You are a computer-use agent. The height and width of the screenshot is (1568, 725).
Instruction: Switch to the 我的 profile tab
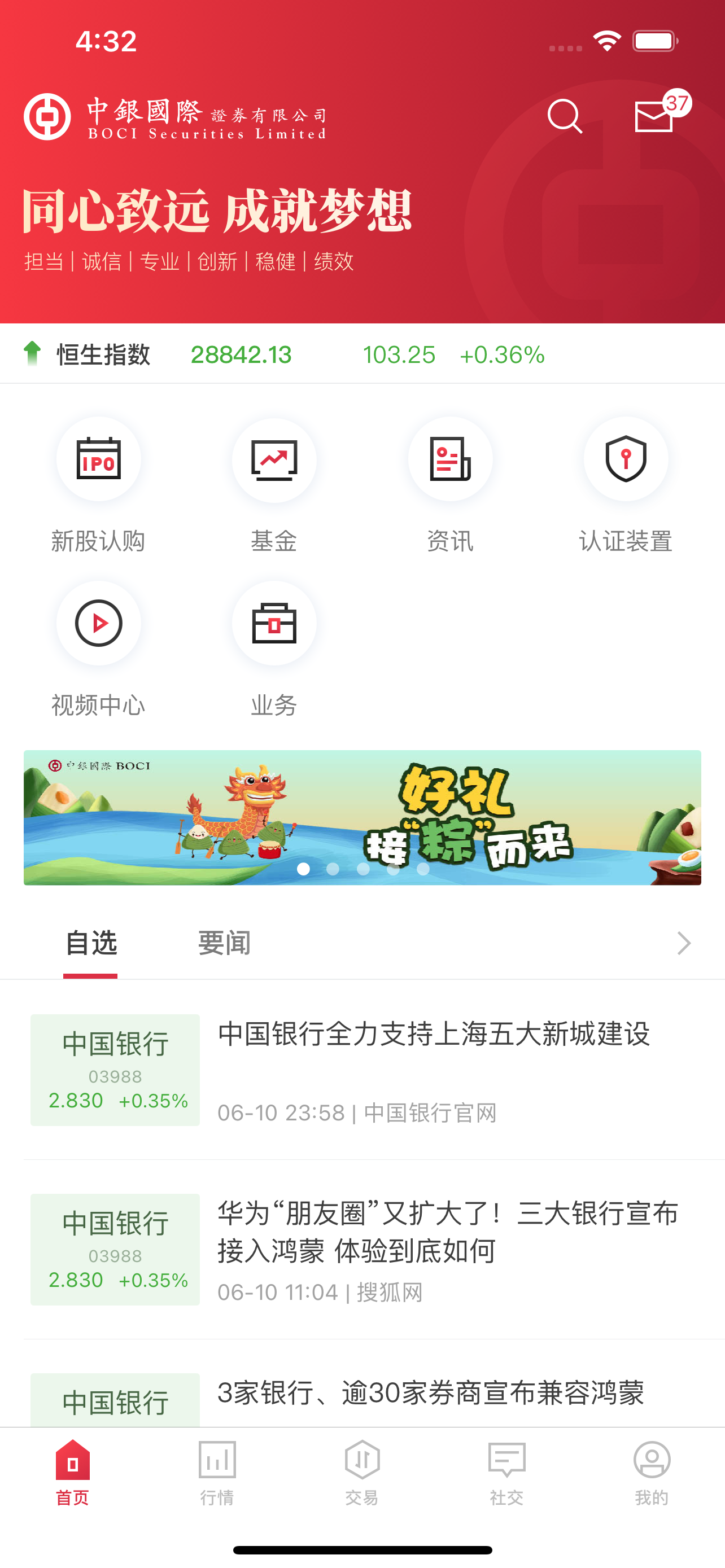pyautogui.click(x=652, y=1470)
